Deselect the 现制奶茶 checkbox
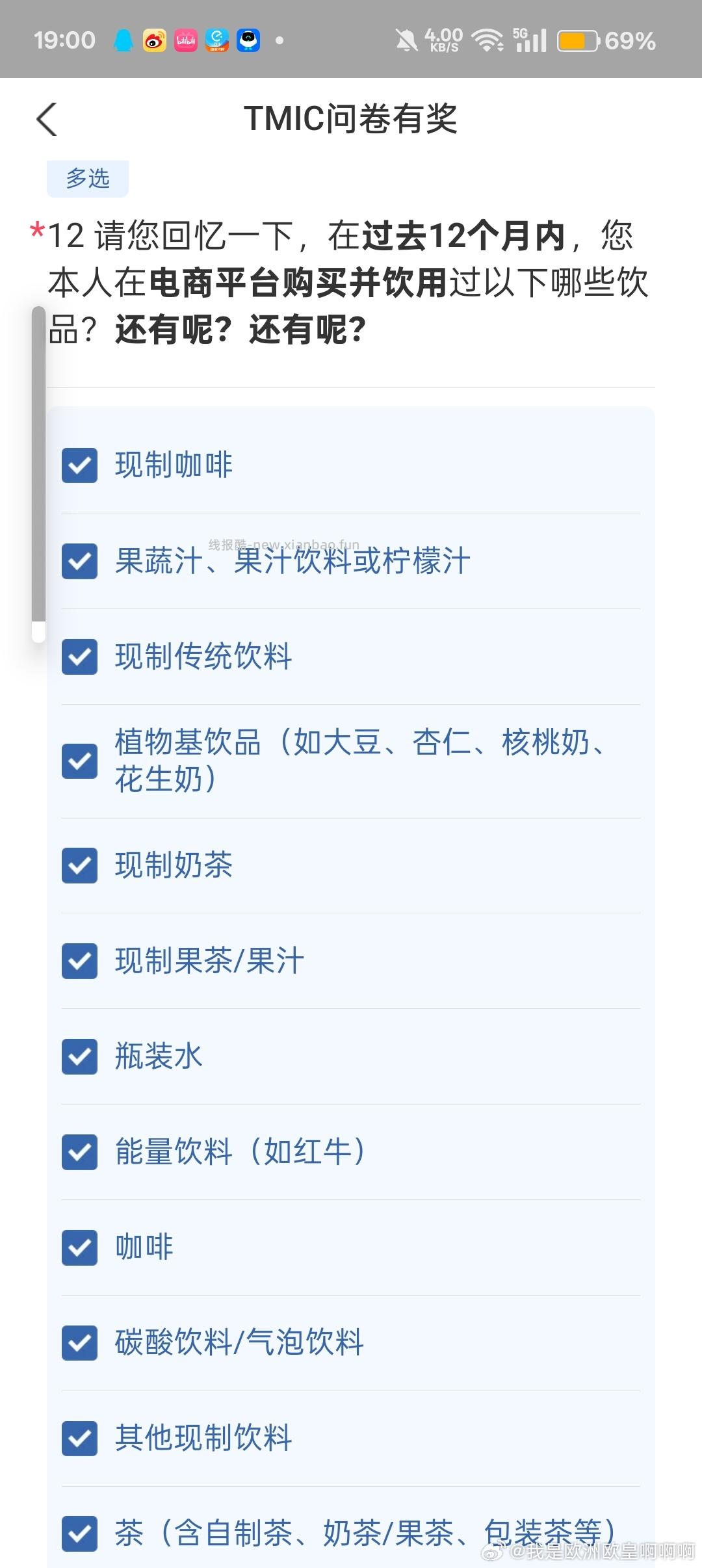 pos(79,865)
